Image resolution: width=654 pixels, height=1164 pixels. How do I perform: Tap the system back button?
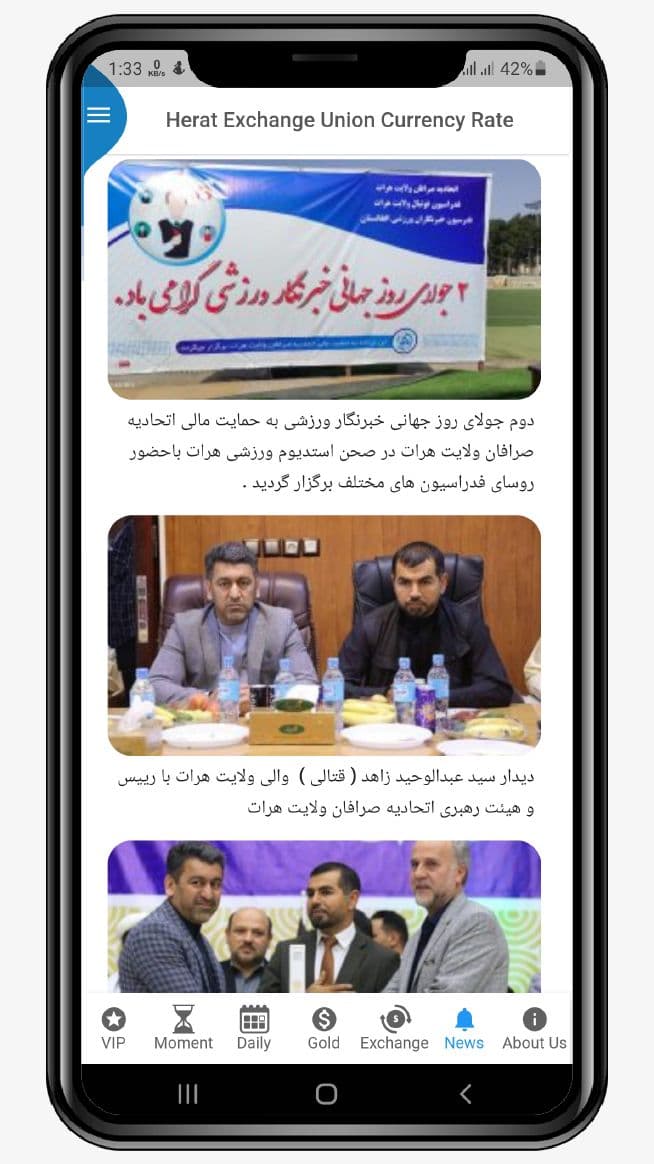pyautogui.click(x=465, y=1094)
